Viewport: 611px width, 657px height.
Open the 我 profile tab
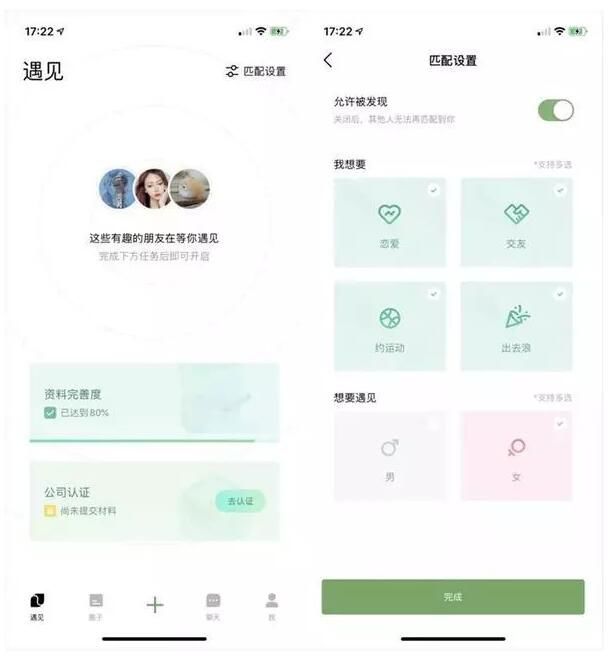271,605
